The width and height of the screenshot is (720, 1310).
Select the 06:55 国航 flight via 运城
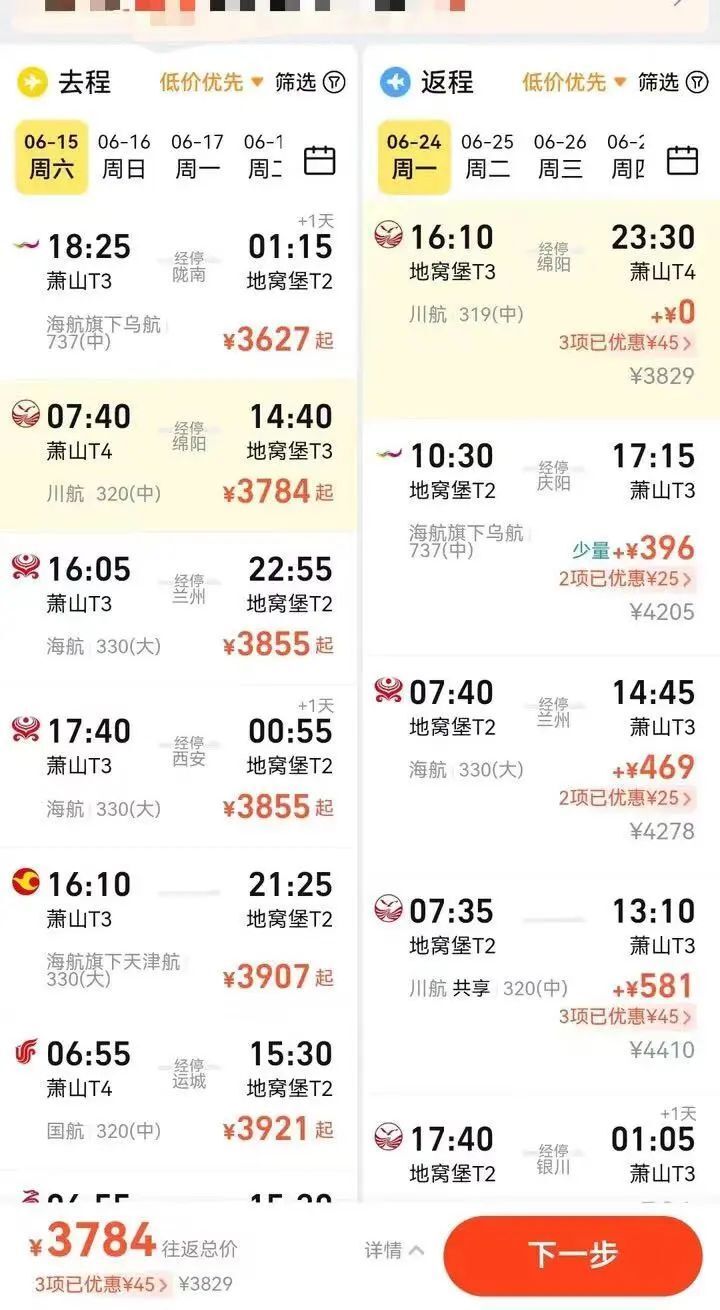click(x=178, y=1092)
